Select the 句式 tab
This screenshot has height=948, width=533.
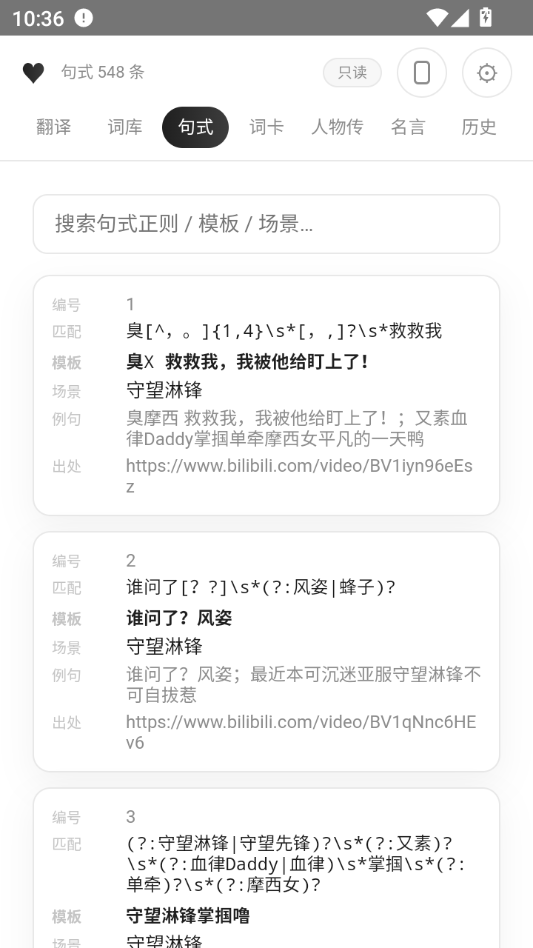[x=195, y=127]
